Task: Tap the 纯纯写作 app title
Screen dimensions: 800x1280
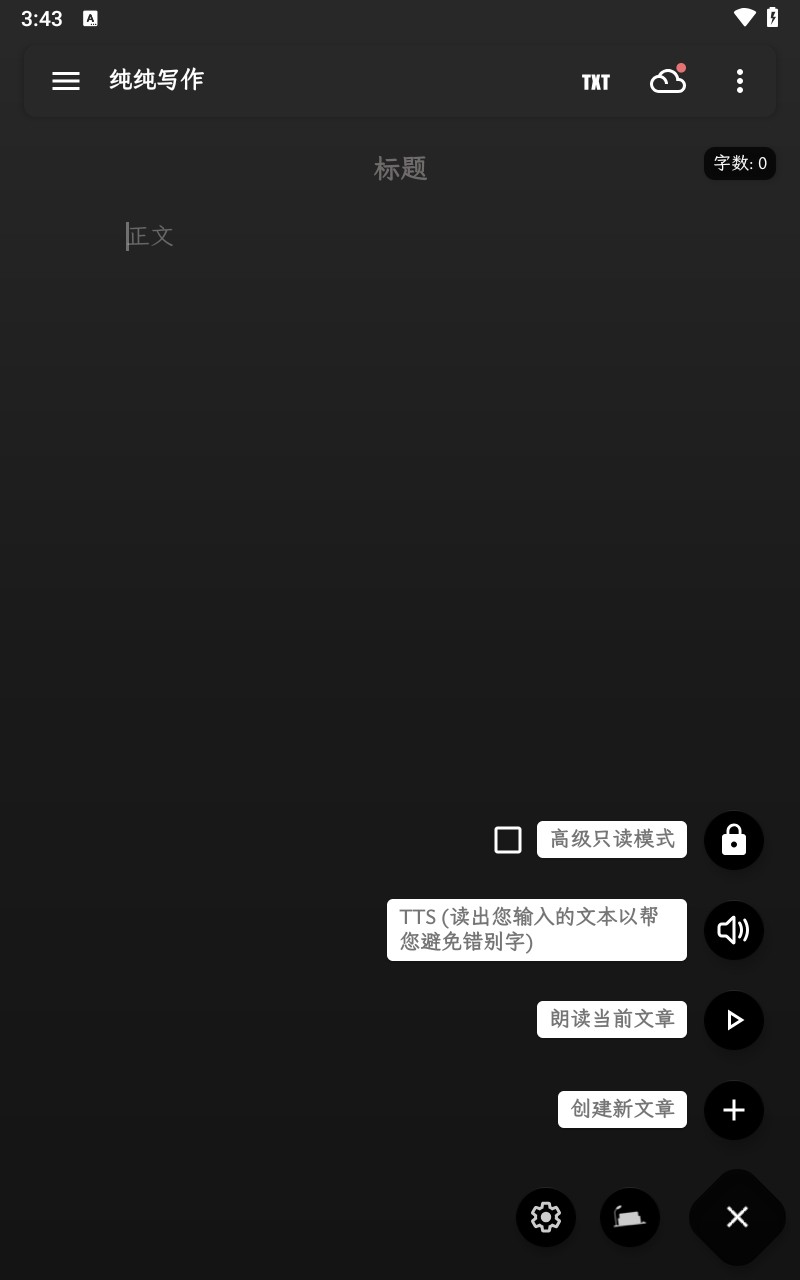Action: [156, 79]
